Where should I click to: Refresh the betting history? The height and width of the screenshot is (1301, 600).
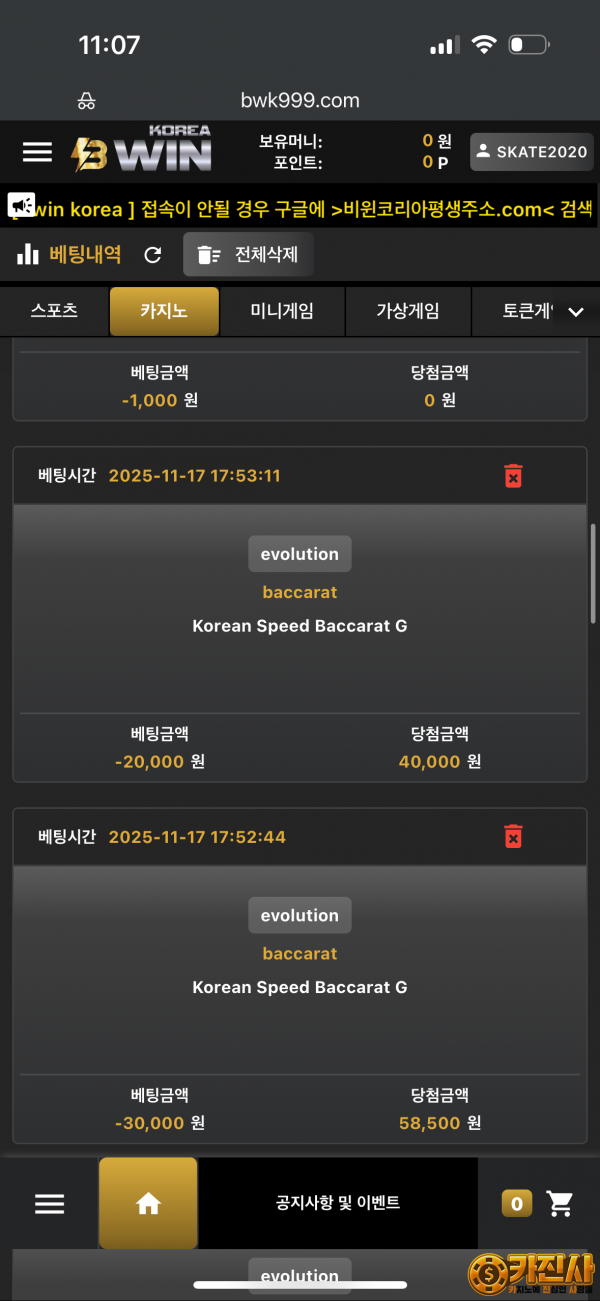(153, 255)
